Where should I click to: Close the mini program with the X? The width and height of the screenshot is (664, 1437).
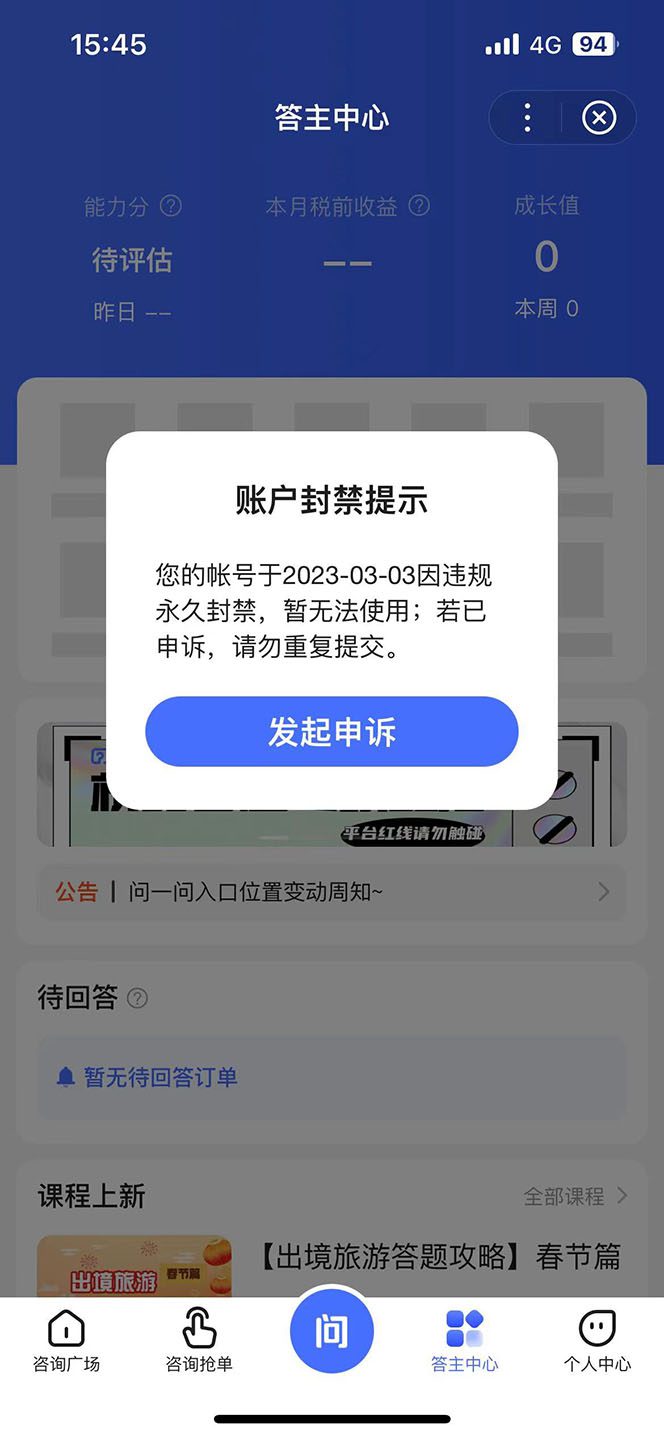[598, 118]
